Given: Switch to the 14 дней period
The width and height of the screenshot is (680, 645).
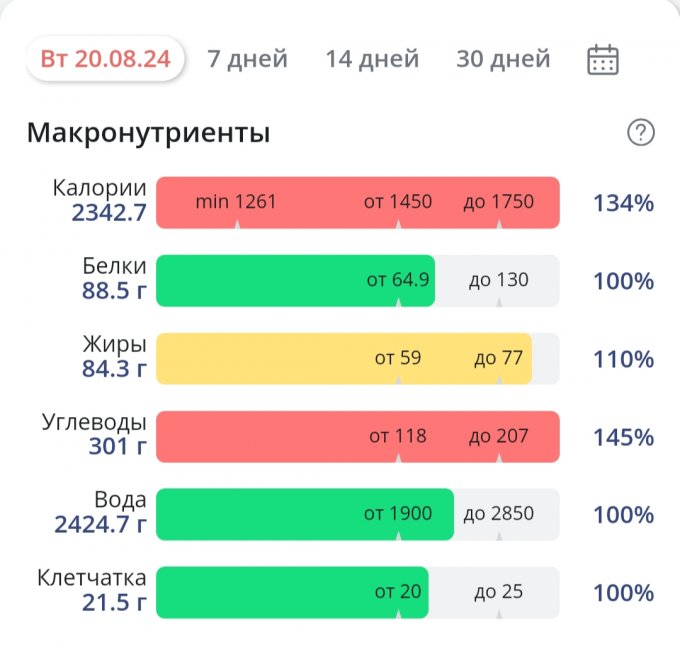Looking at the screenshot, I should coord(371,59).
